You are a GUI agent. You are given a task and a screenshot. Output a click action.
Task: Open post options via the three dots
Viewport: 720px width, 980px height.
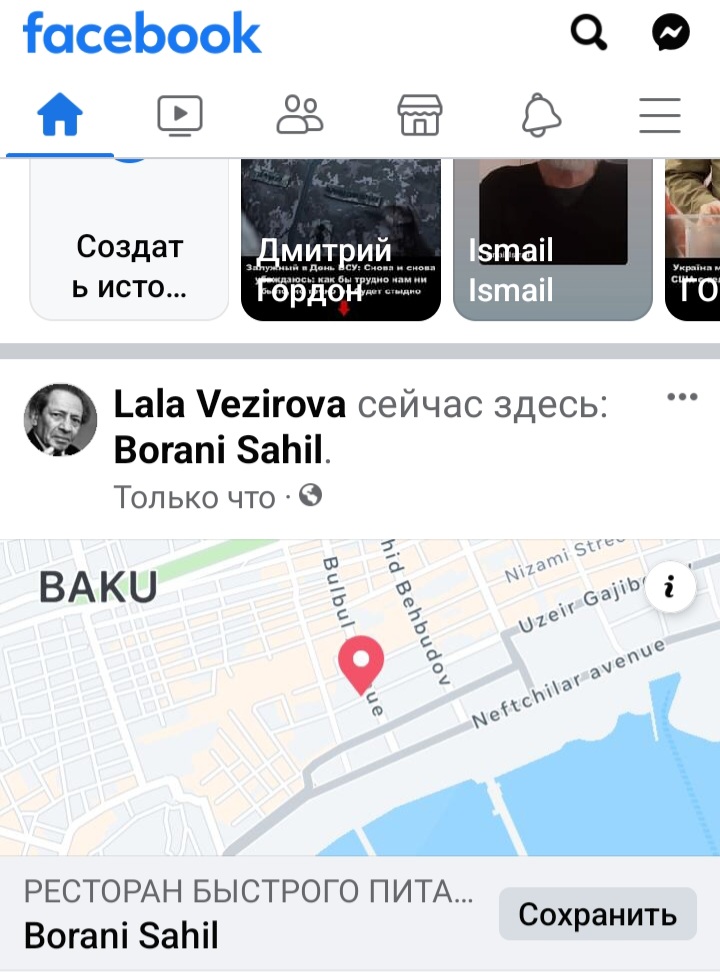(681, 396)
